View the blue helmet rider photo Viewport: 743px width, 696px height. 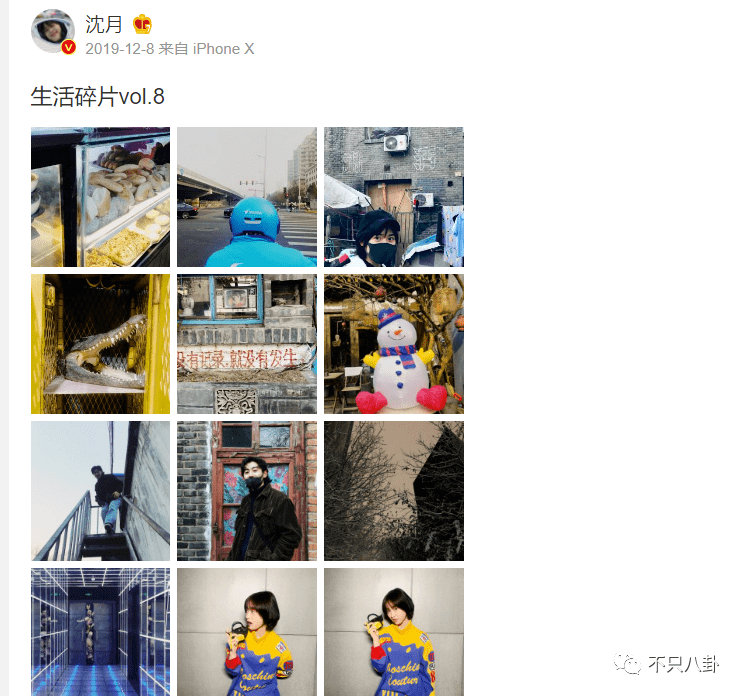tap(247, 197)
